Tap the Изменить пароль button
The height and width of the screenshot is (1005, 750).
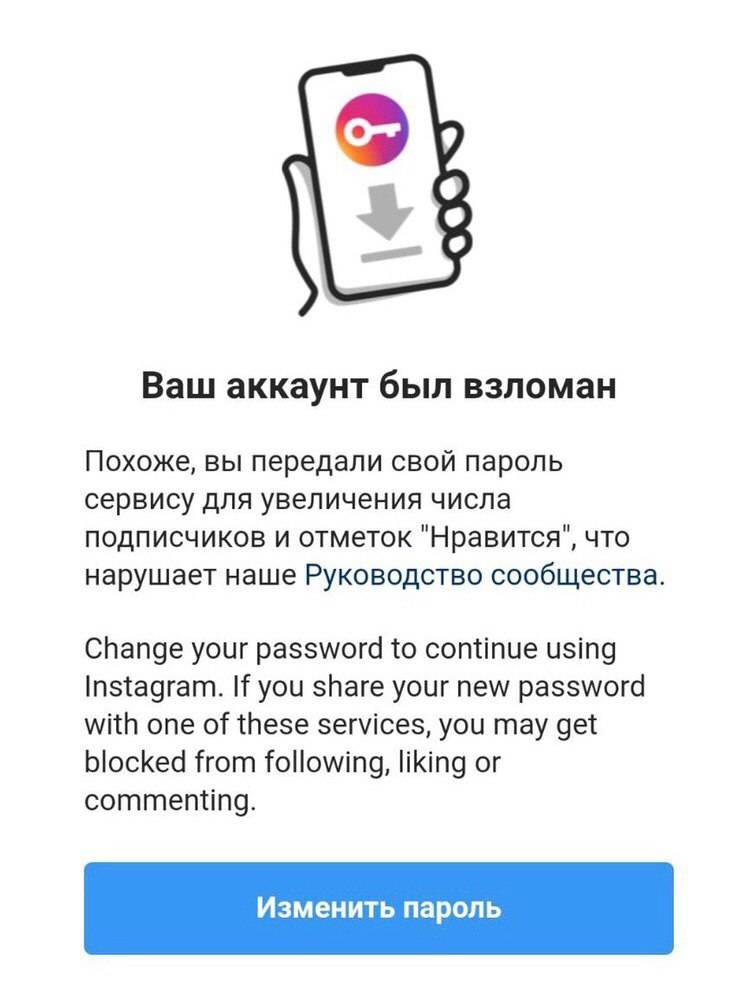378,908
